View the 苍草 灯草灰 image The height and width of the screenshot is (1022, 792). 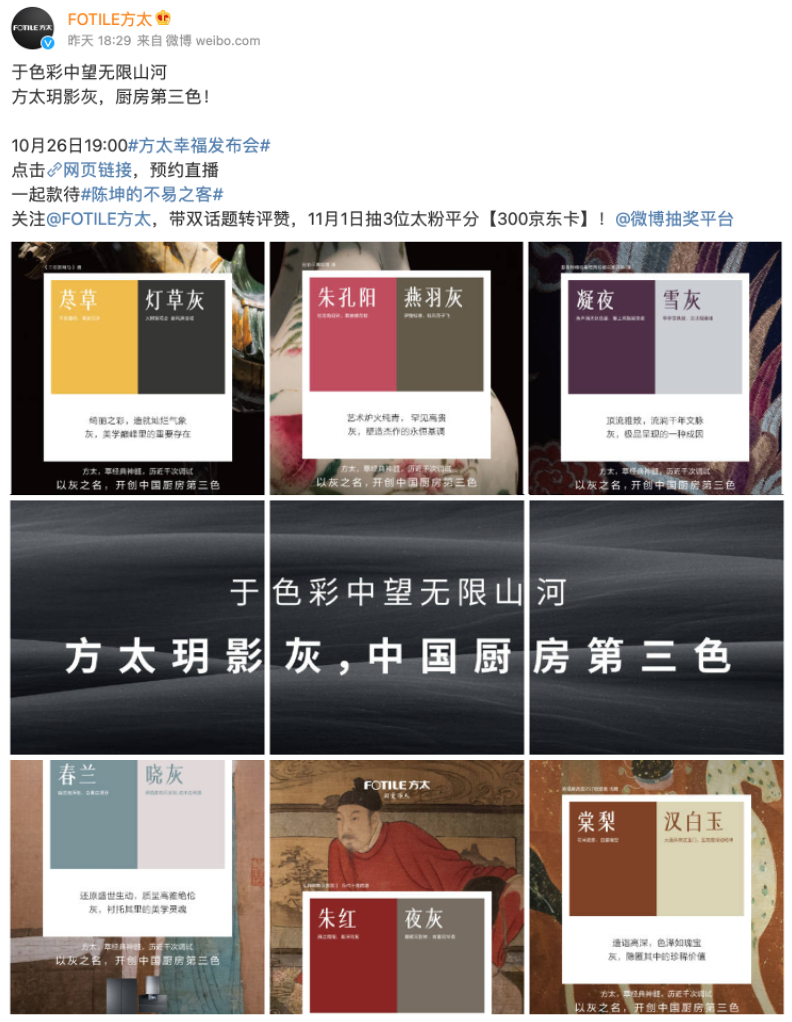click(138, 368)
